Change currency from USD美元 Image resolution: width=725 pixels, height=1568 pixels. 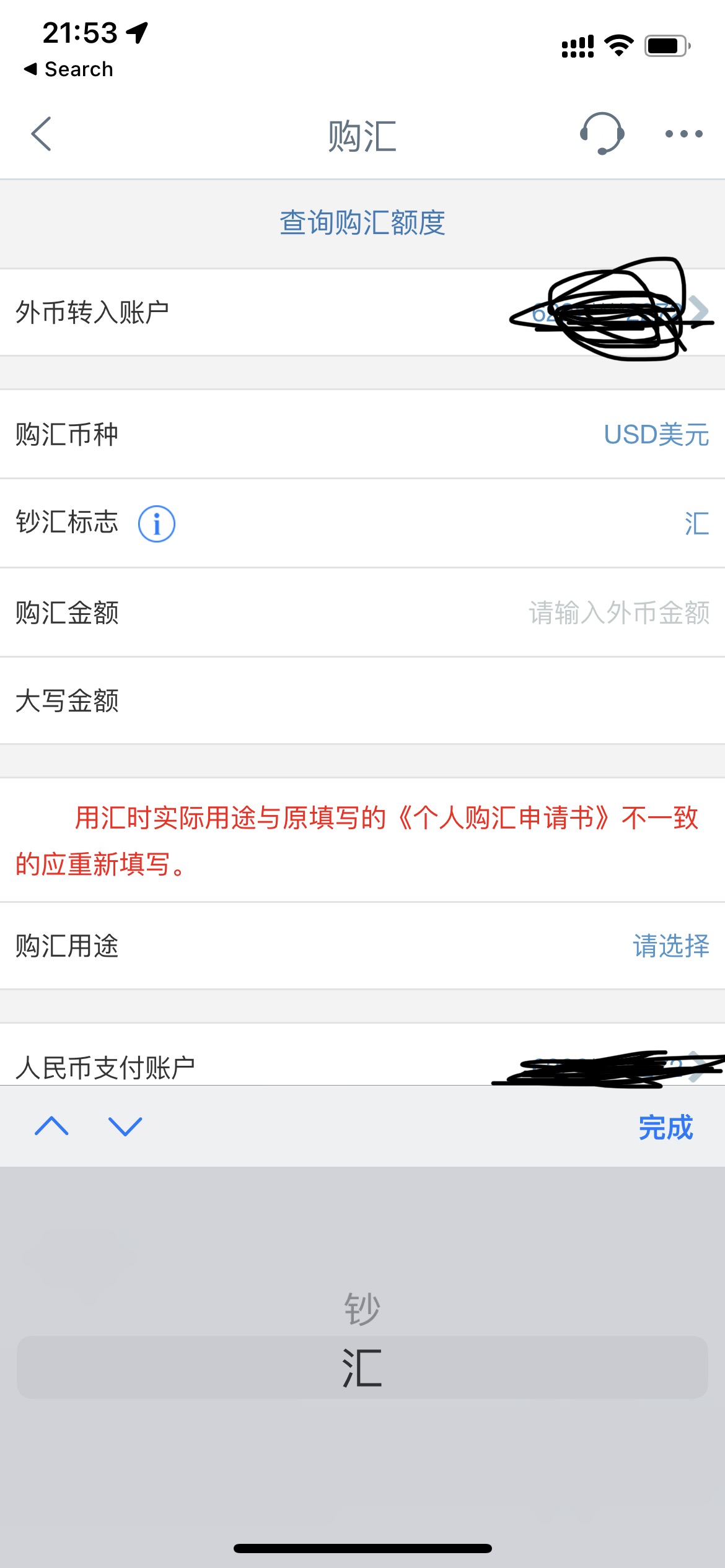click(656, 435)
